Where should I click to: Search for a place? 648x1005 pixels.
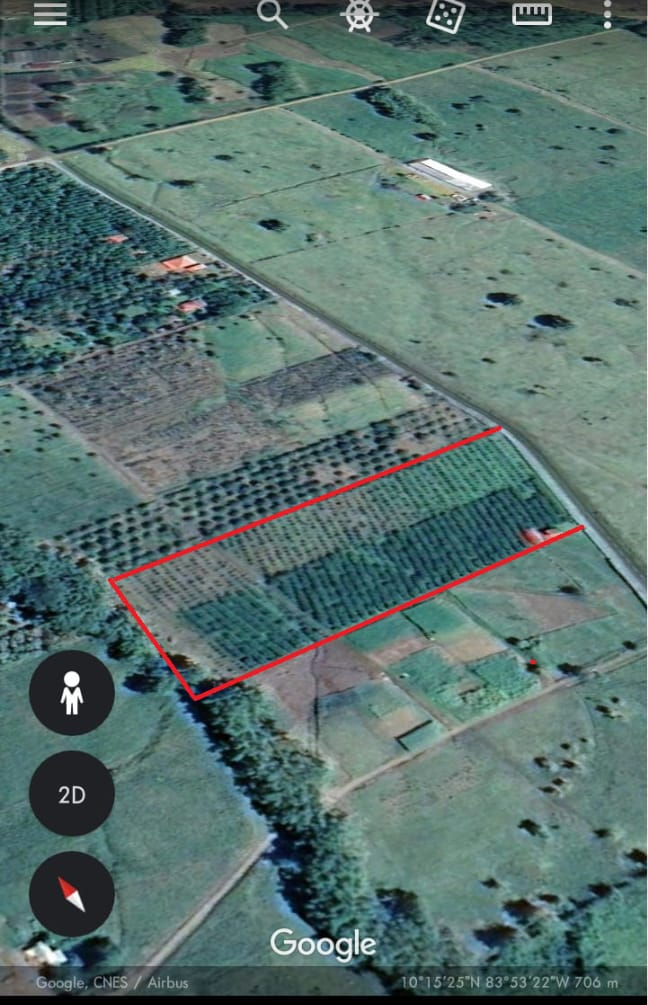pos(272,14)
